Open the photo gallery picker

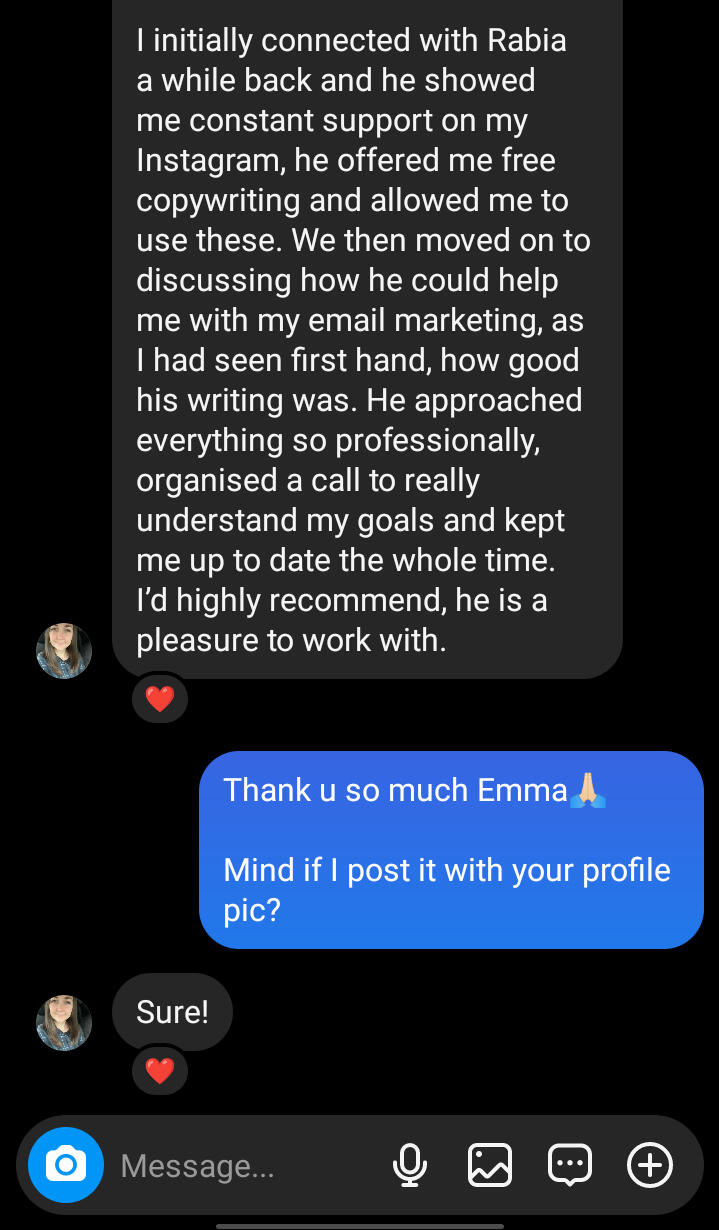(x=490, y=1165)
